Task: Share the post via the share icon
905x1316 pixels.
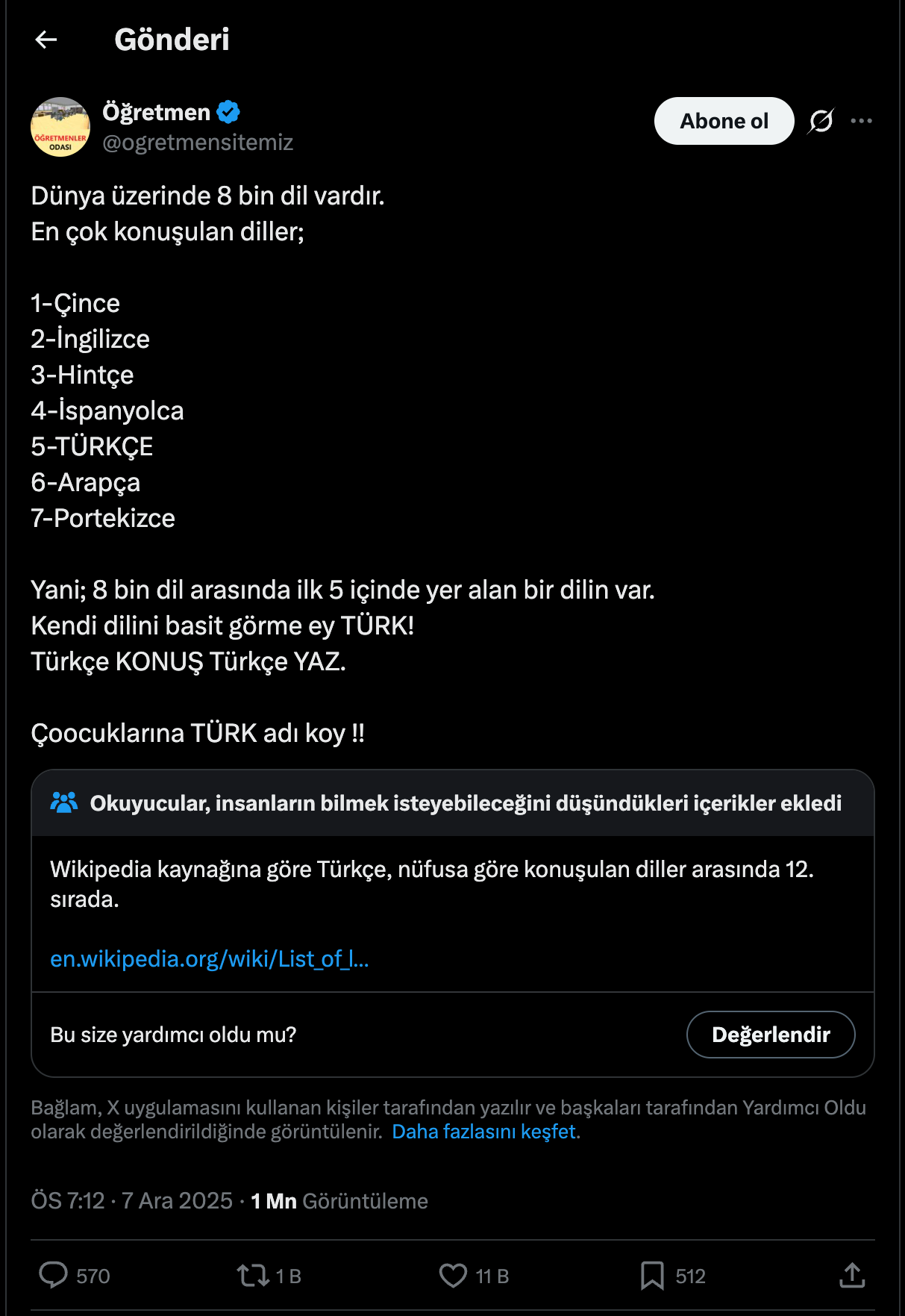Action: click(852, 1275)
